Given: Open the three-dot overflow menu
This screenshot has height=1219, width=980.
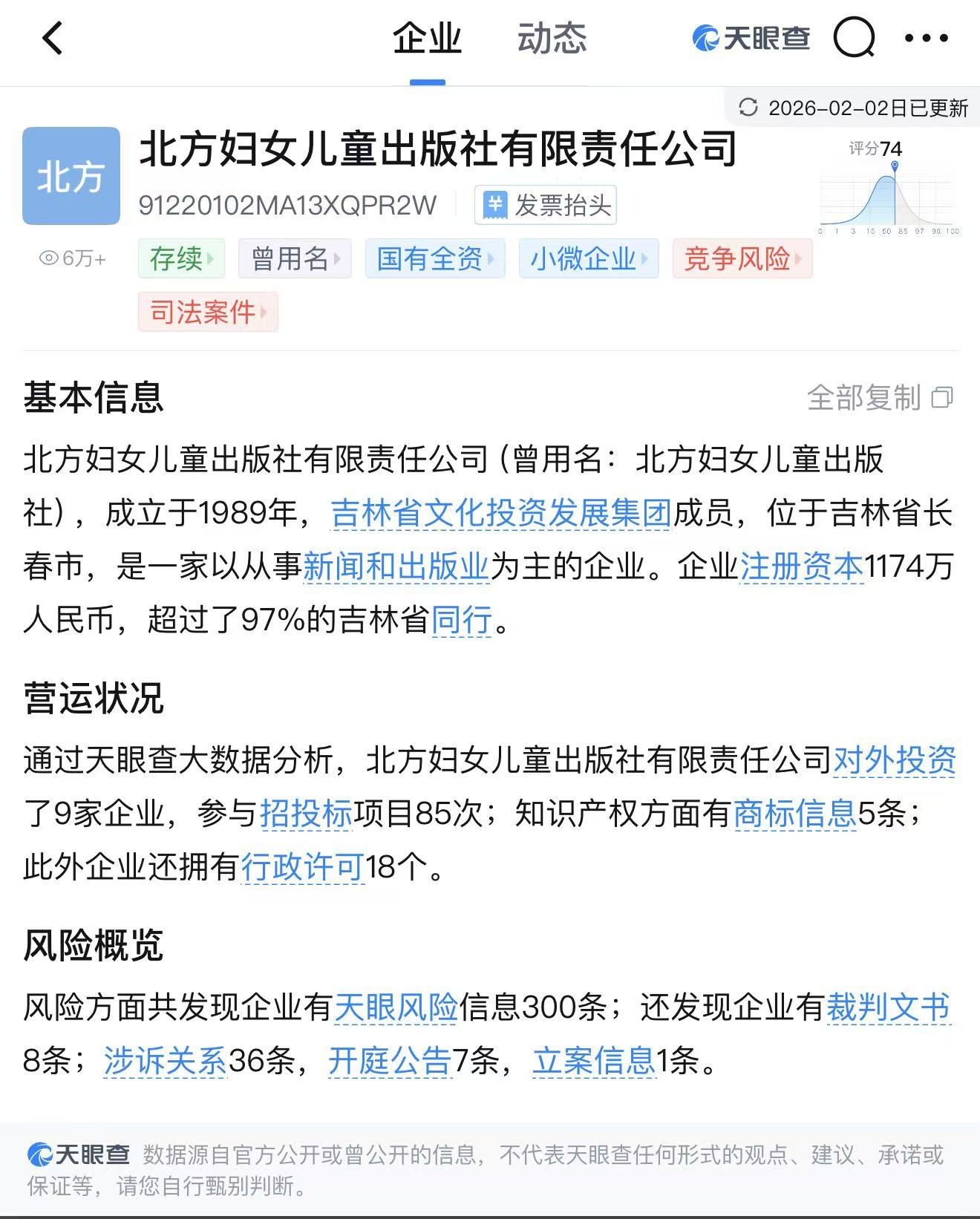Looking at the screenshot, I should tap(926, 38).
